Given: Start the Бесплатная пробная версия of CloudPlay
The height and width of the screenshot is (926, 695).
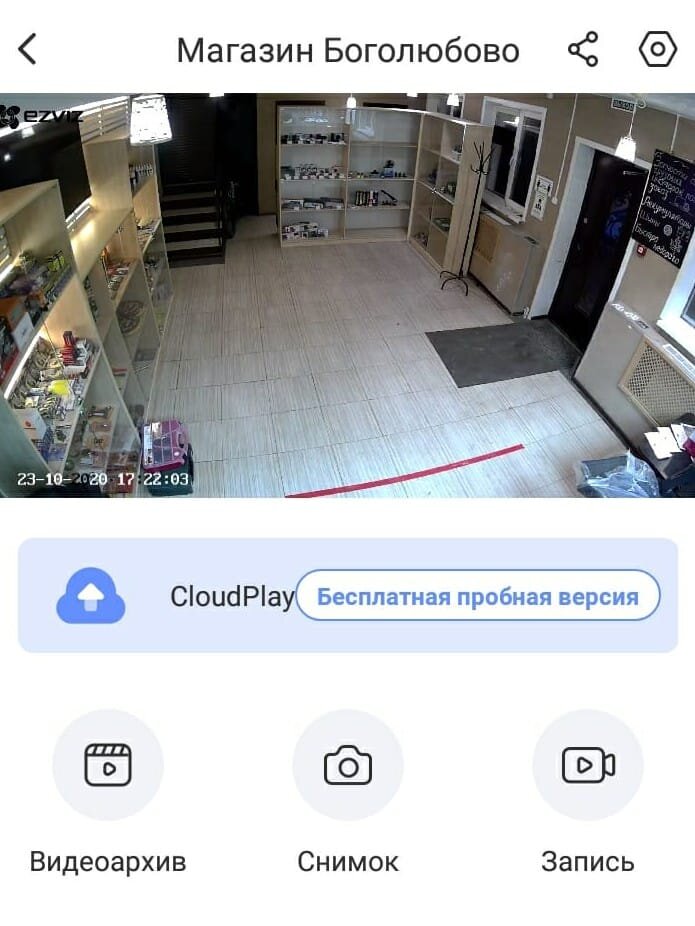Looking at the screenshot, I should 478,597.
